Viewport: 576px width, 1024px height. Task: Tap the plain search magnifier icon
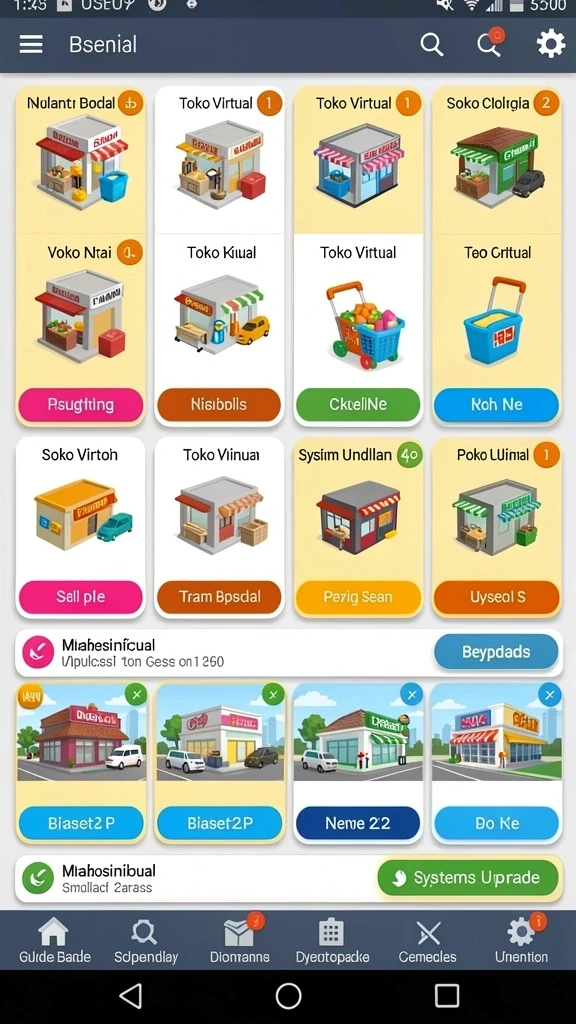tap(431, 44)
